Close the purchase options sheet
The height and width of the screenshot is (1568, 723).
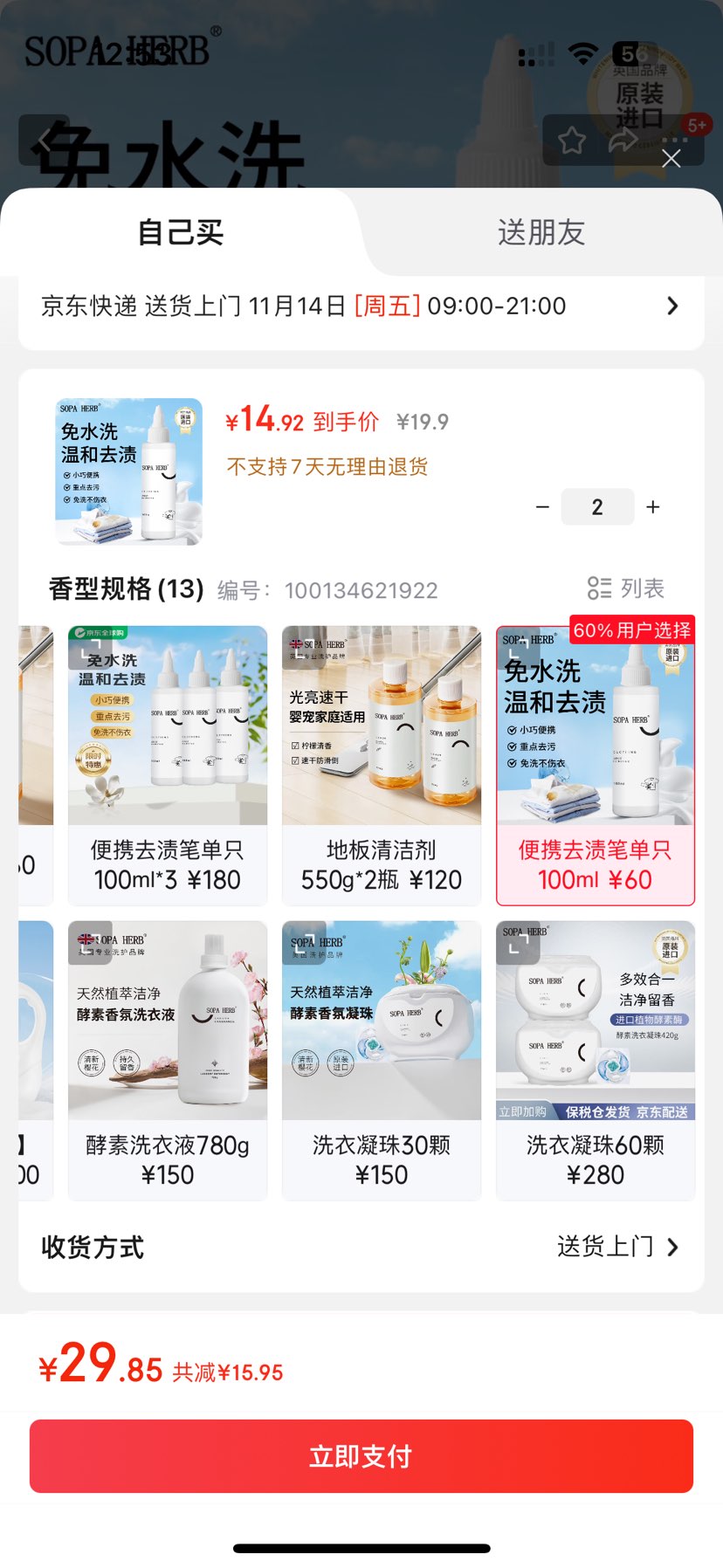[x=671, y=158]
